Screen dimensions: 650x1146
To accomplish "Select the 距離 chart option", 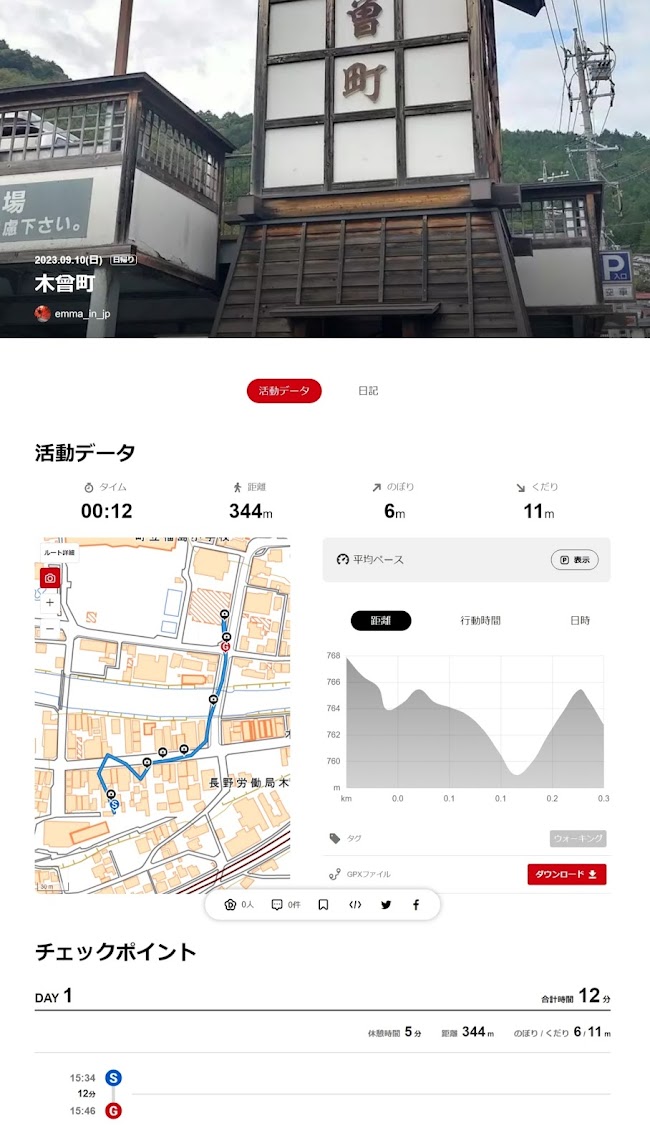I will 381,620.
